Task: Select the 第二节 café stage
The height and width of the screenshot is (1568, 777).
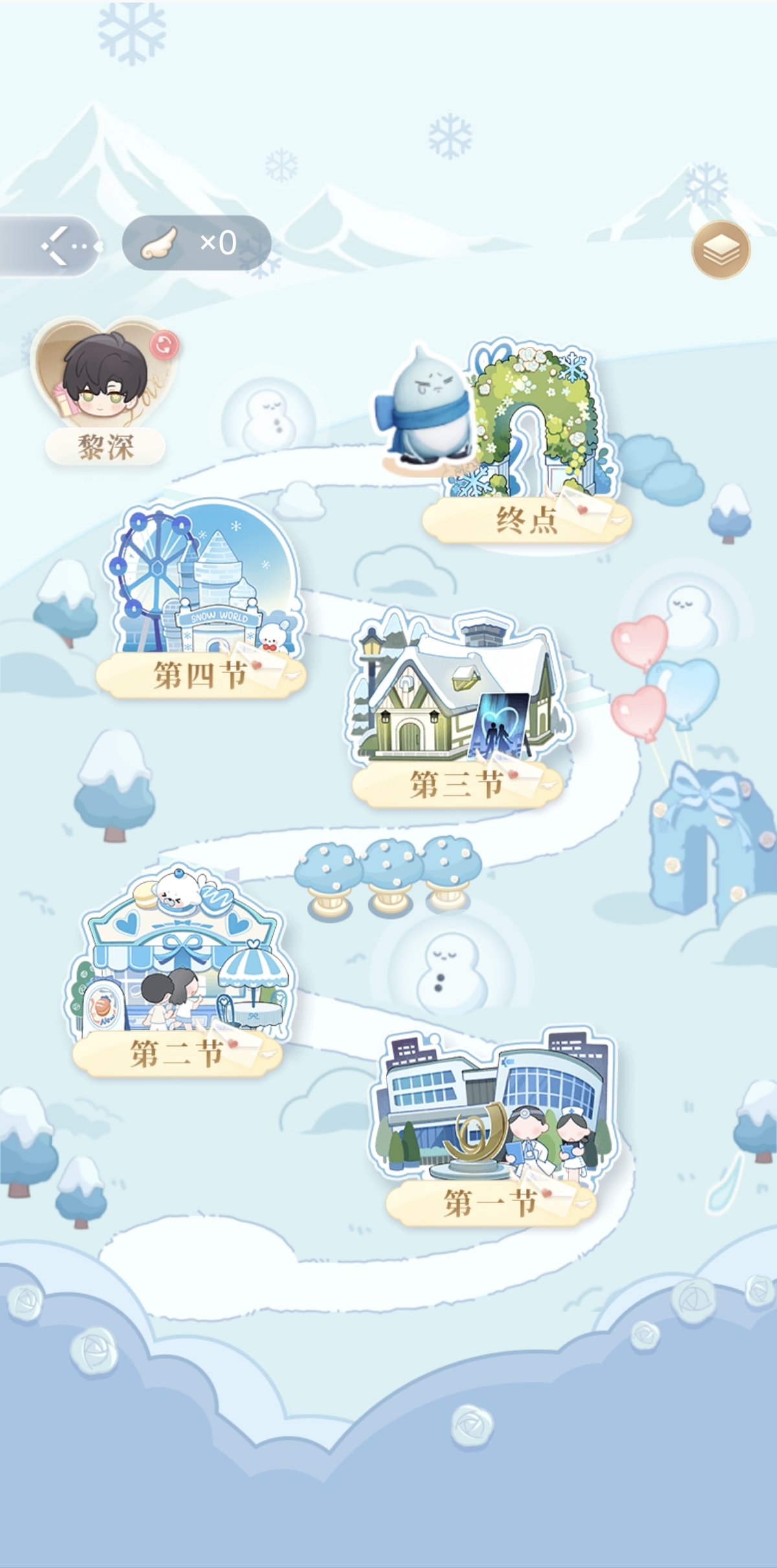Action: click(177, 972)
